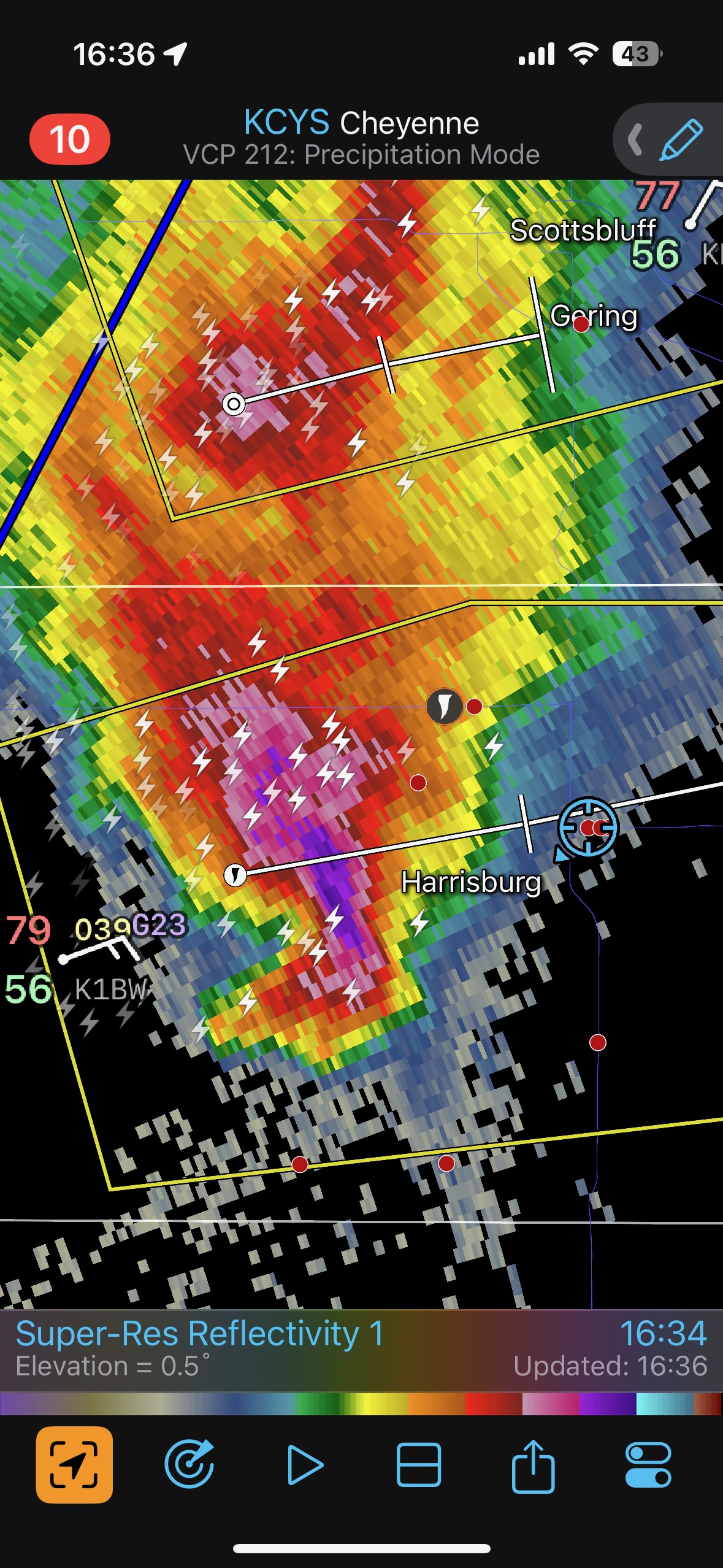This screenshot has height=1568, width=723.
Task: Open the red warnings badge showing 10
Action: point(69,139)
